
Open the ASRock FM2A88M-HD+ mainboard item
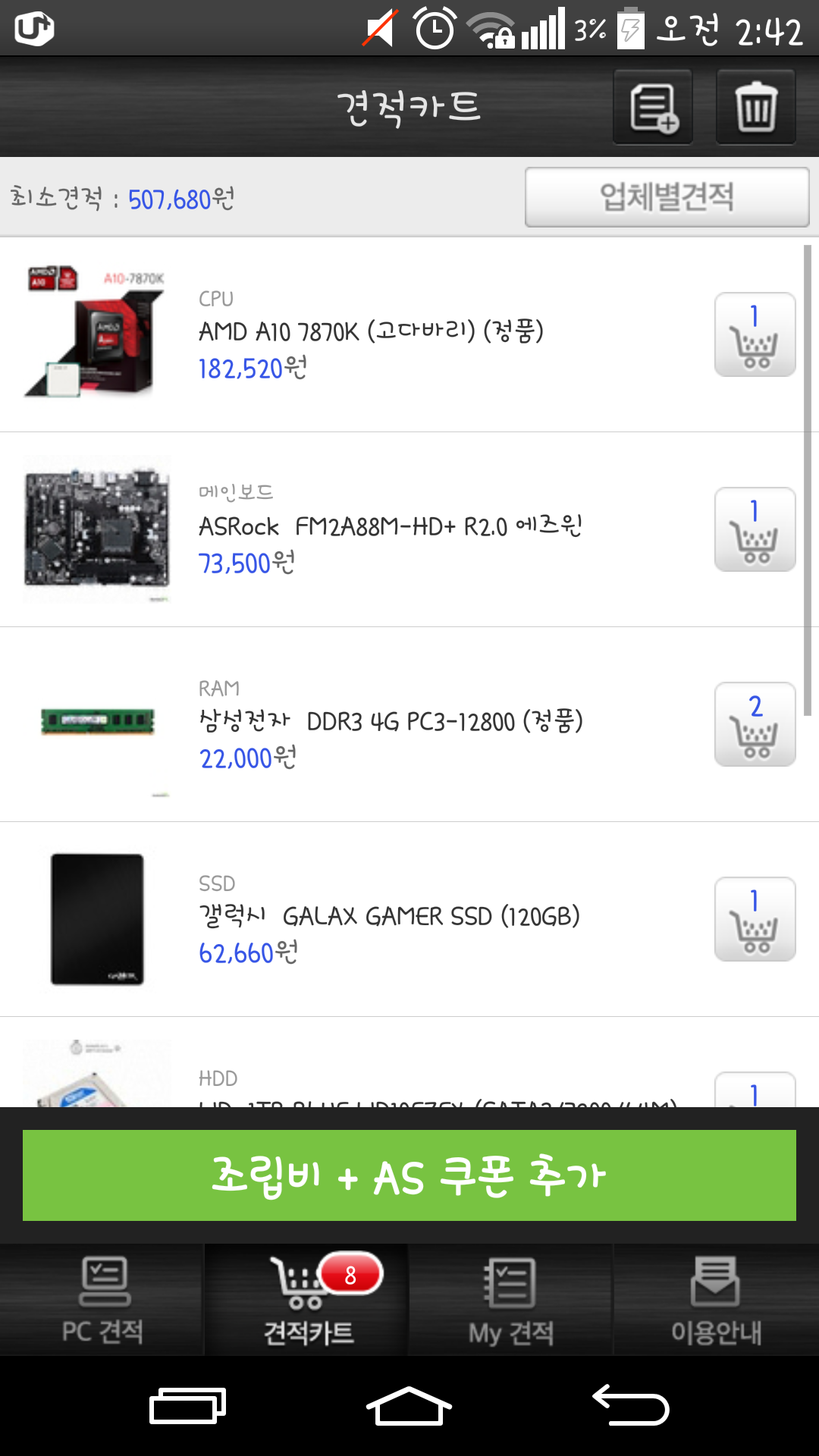coord(390,527)
